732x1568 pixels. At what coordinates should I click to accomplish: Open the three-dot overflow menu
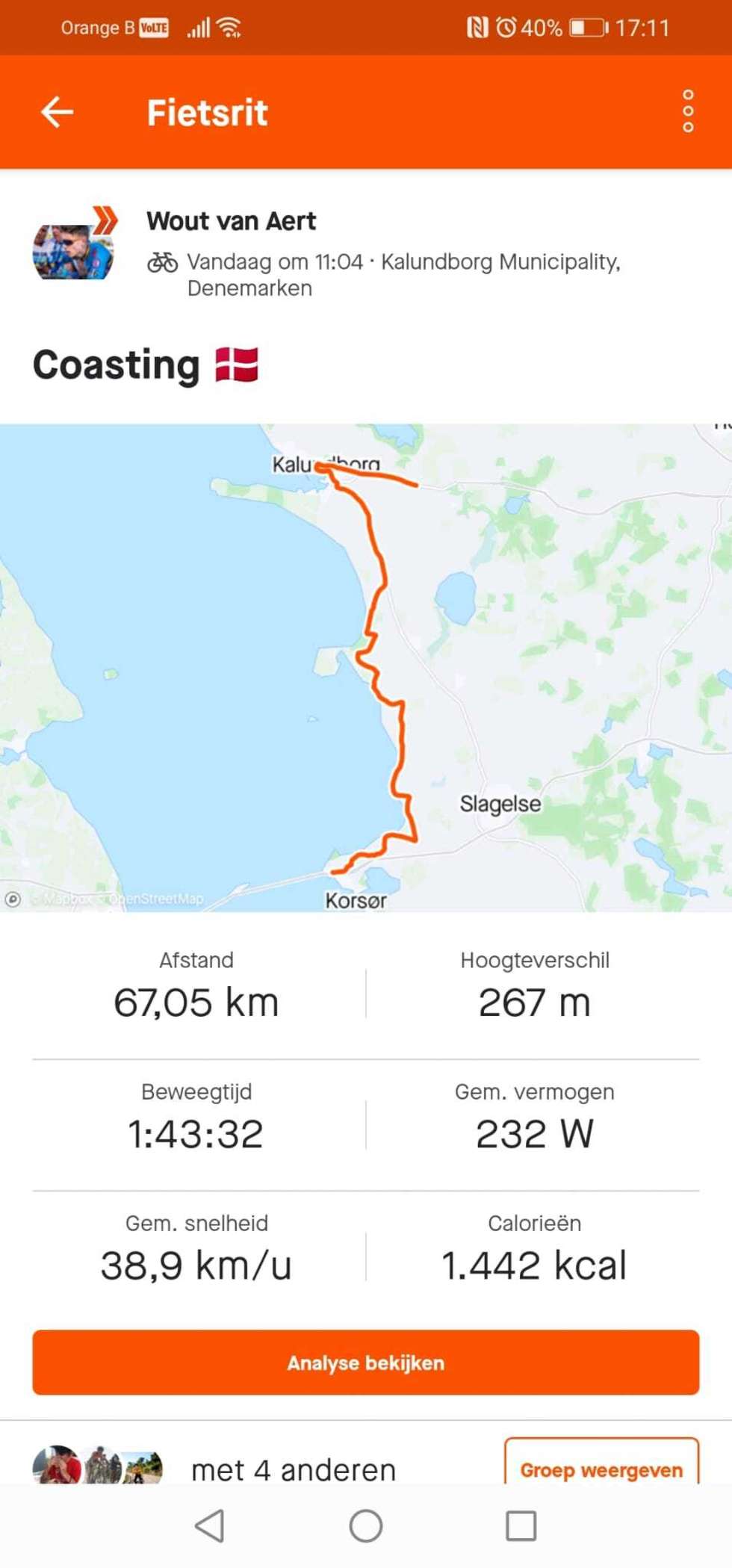[687, 111]
